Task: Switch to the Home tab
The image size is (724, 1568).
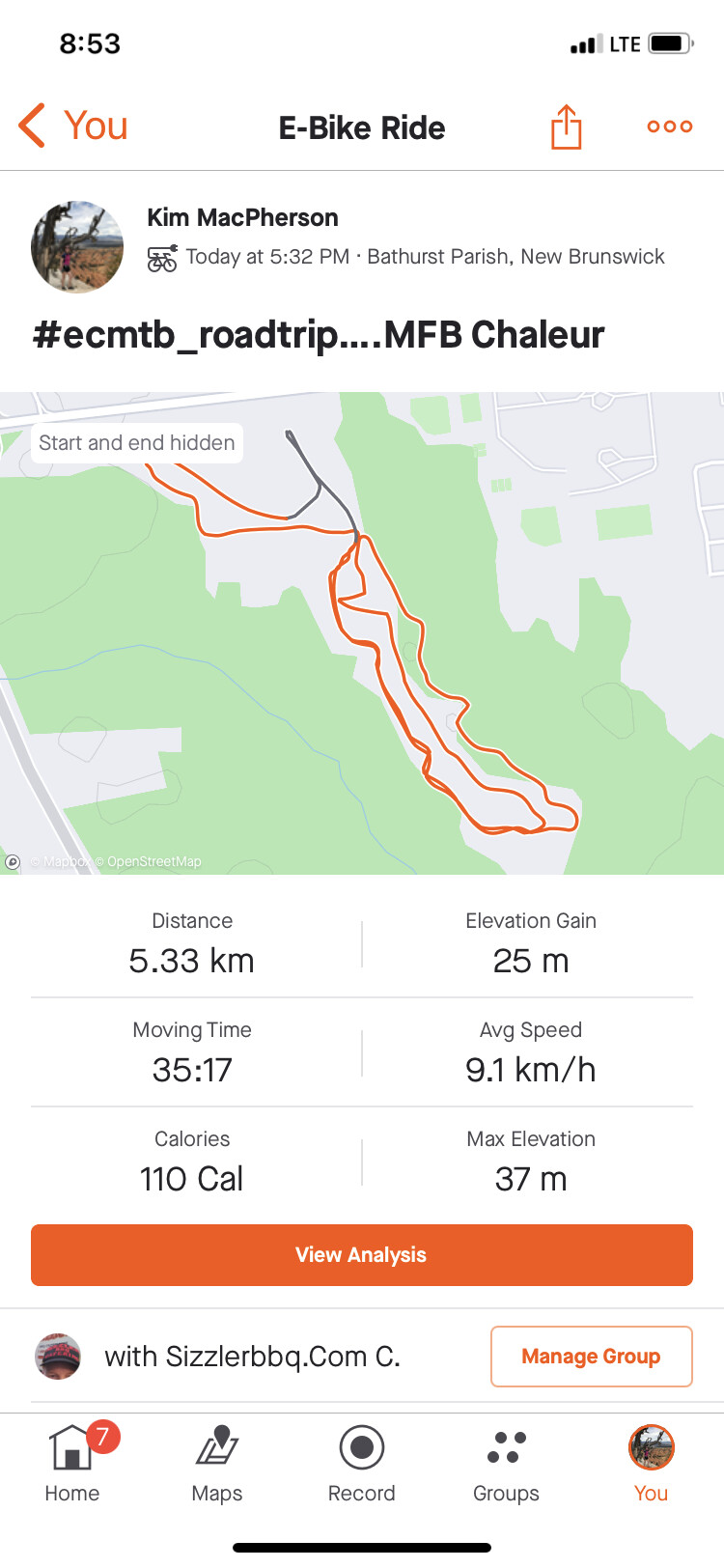Action: tap(72, 1463)
